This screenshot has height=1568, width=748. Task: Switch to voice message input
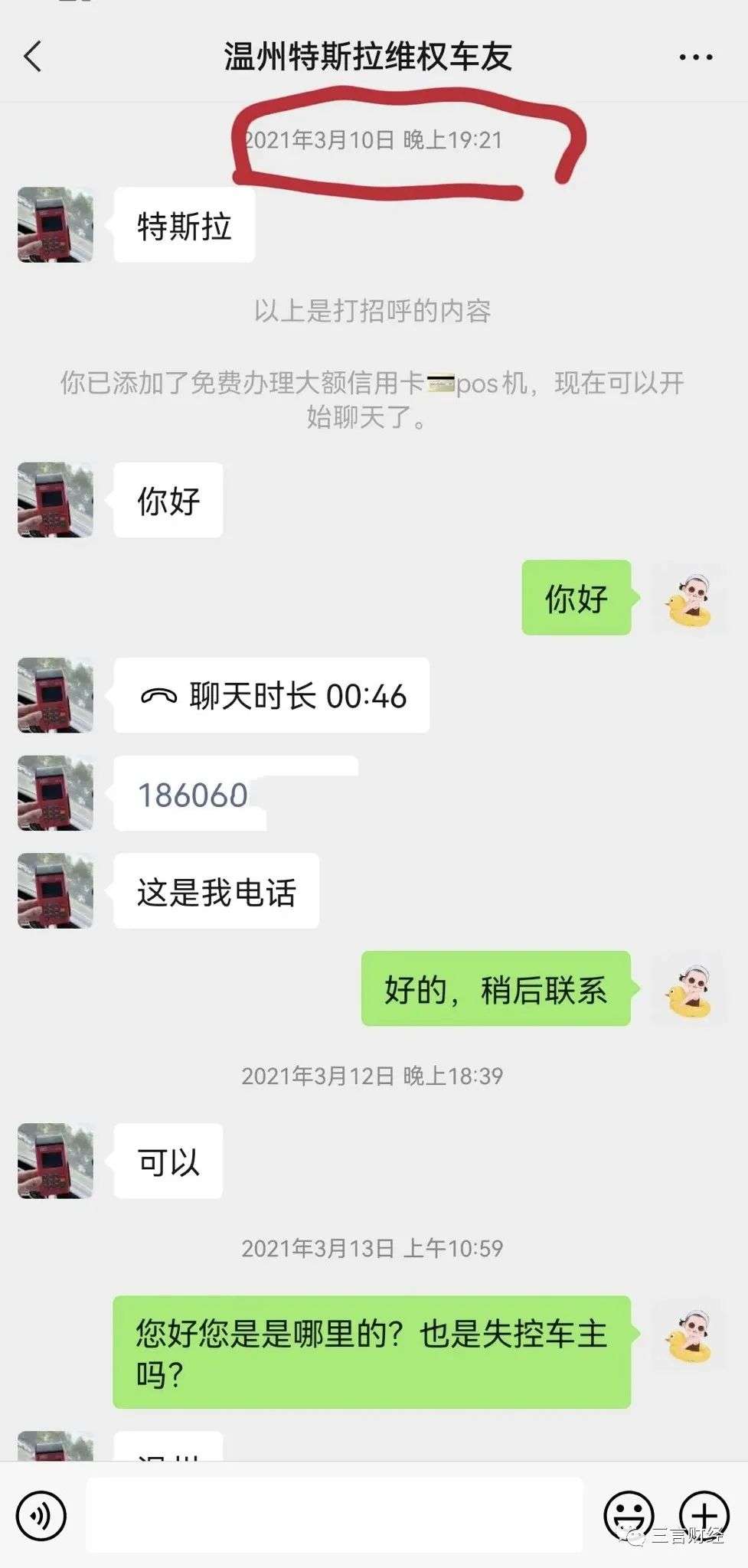(x=41, y=1515)
